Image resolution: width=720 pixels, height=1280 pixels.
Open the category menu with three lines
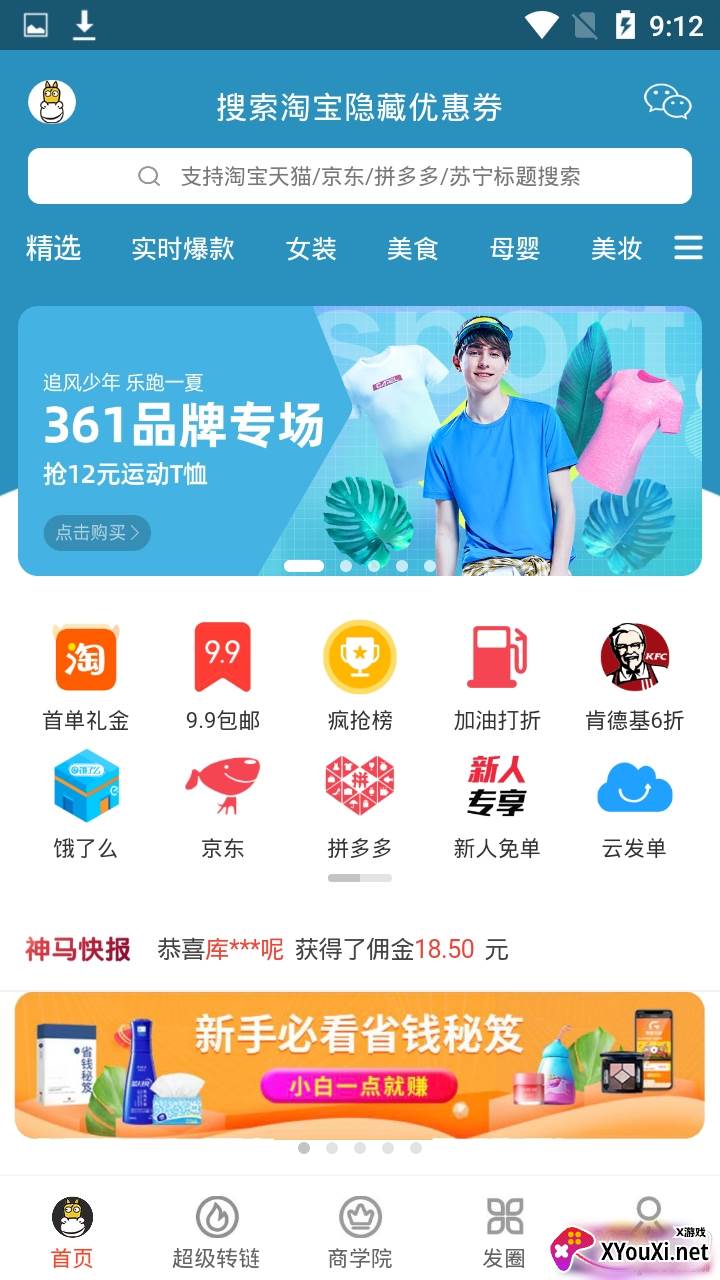click(688, 248)
